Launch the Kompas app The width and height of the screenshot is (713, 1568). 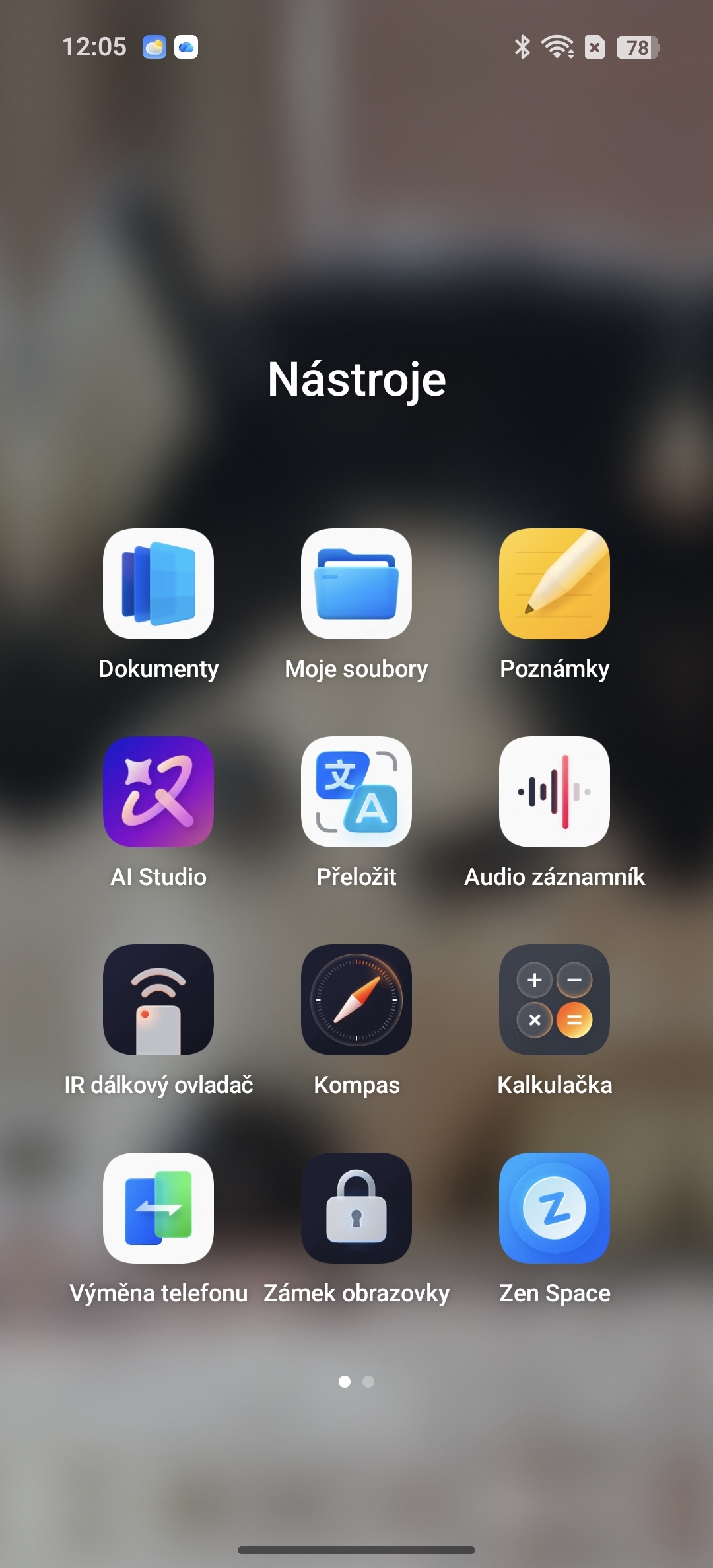[x=356, y=1000]
